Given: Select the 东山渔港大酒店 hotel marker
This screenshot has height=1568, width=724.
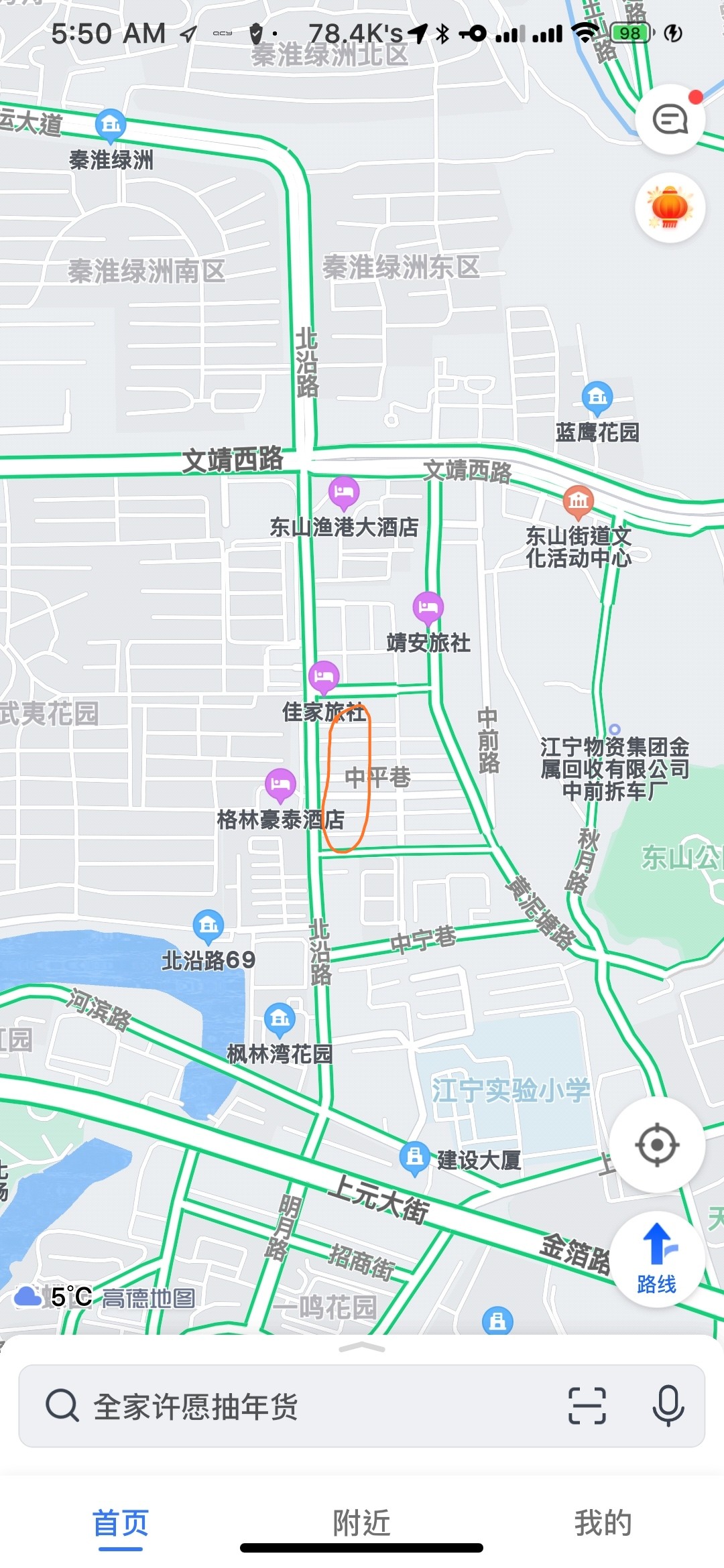Looking at the screenshot, I should pyautogui.click(x=344, y=493).
